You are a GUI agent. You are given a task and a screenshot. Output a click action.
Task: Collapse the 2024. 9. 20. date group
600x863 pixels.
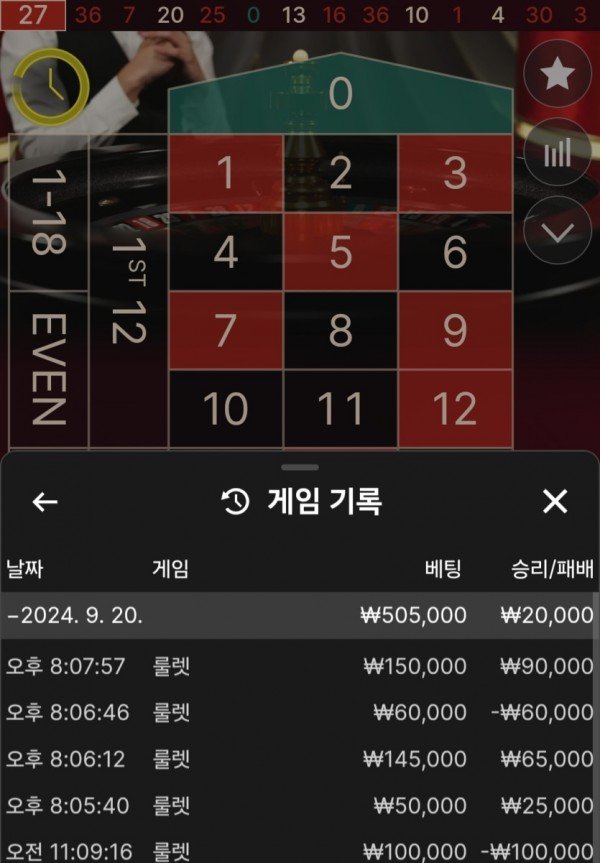pos(298,616)
